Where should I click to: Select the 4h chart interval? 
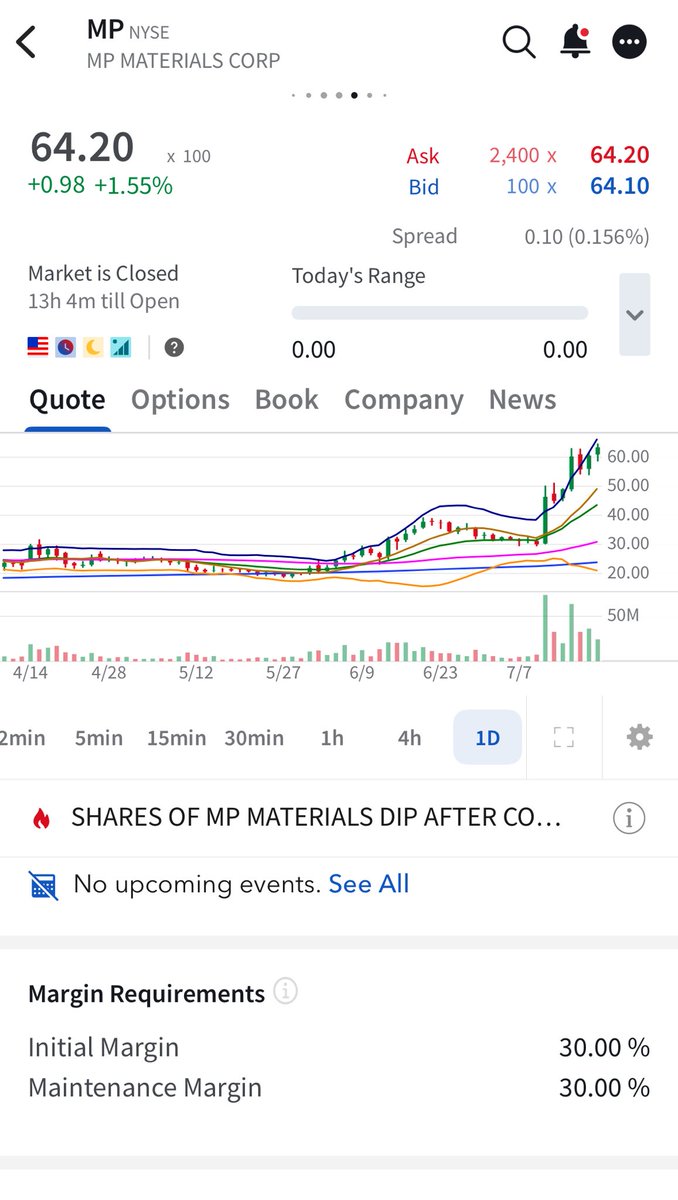click(409, 738)
